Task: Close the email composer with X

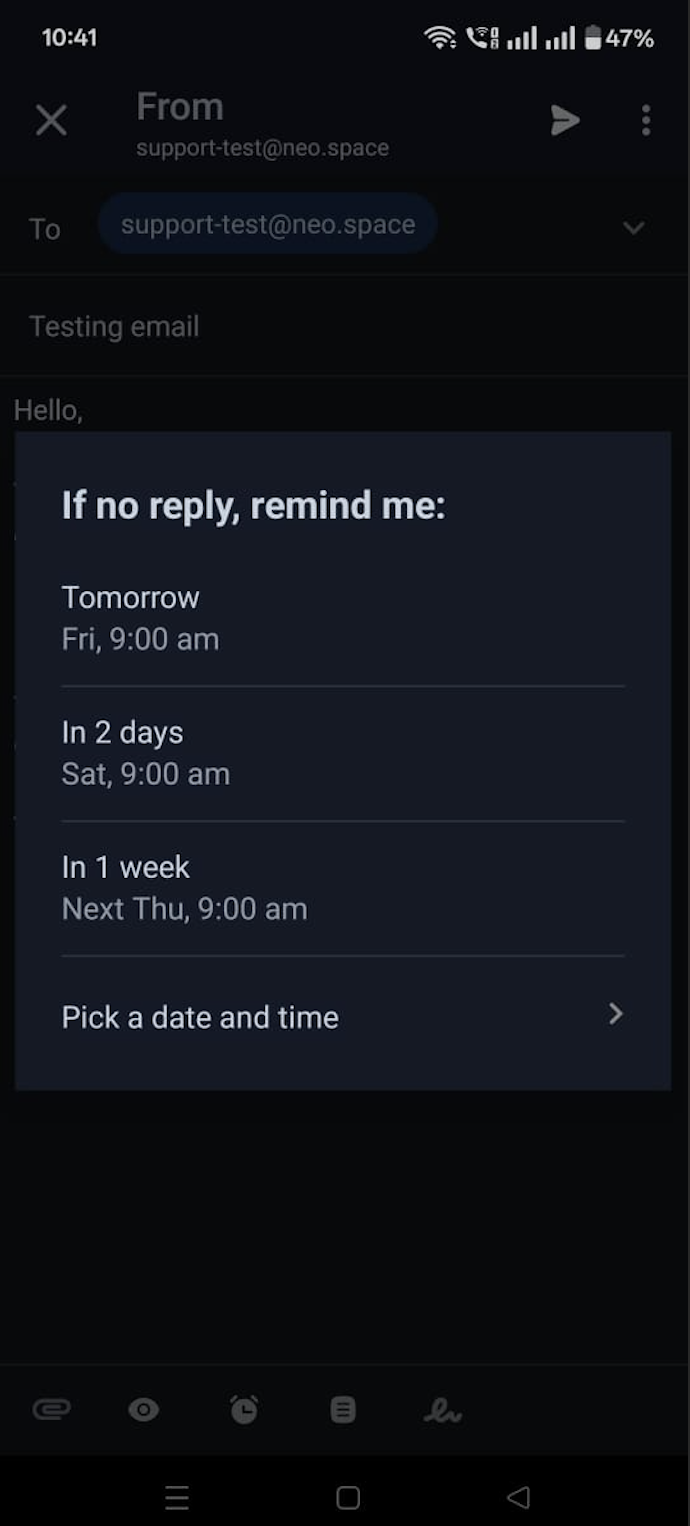Action: coord(51,121)
